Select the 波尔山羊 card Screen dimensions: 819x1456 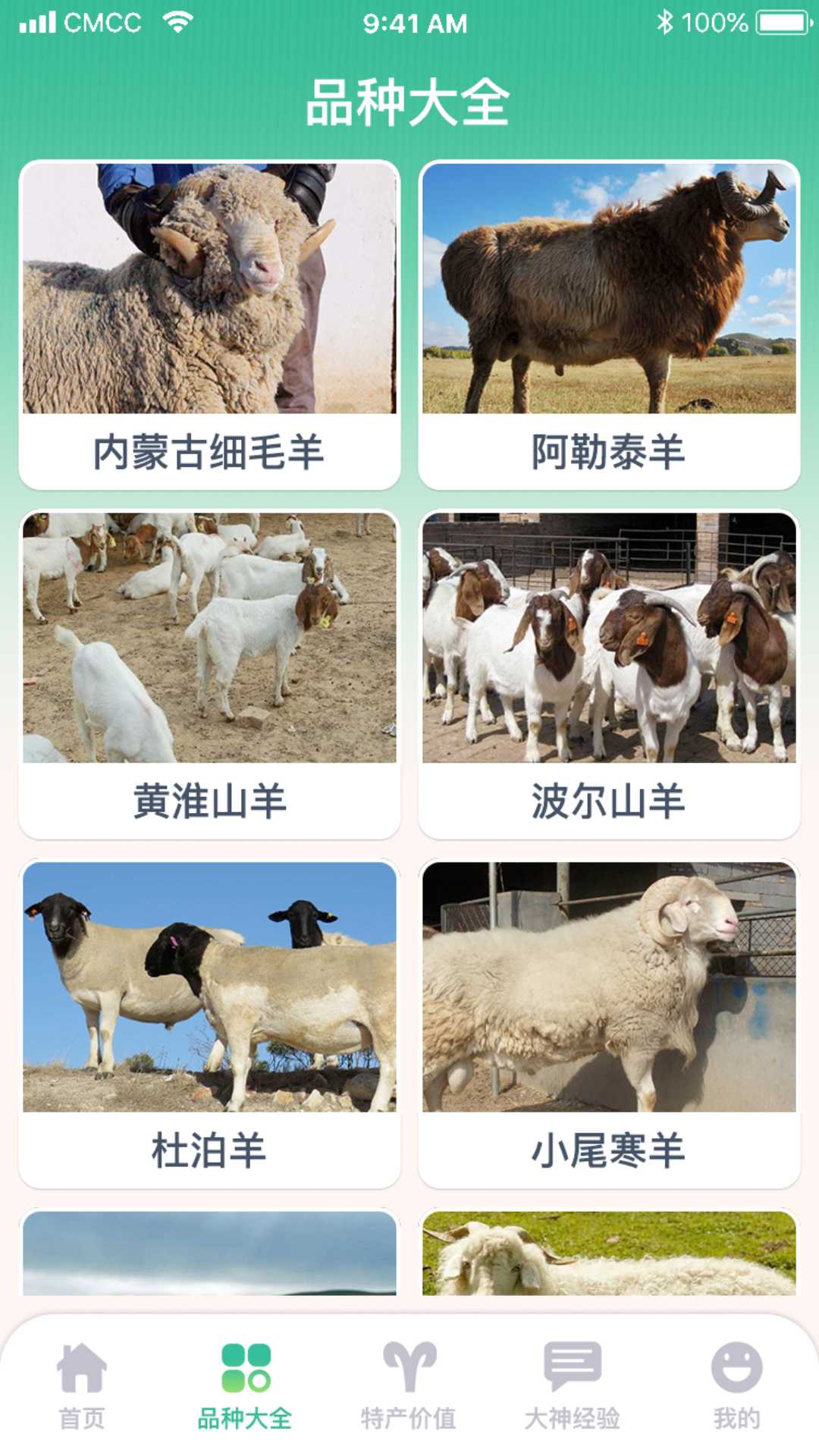click(609, 674)
